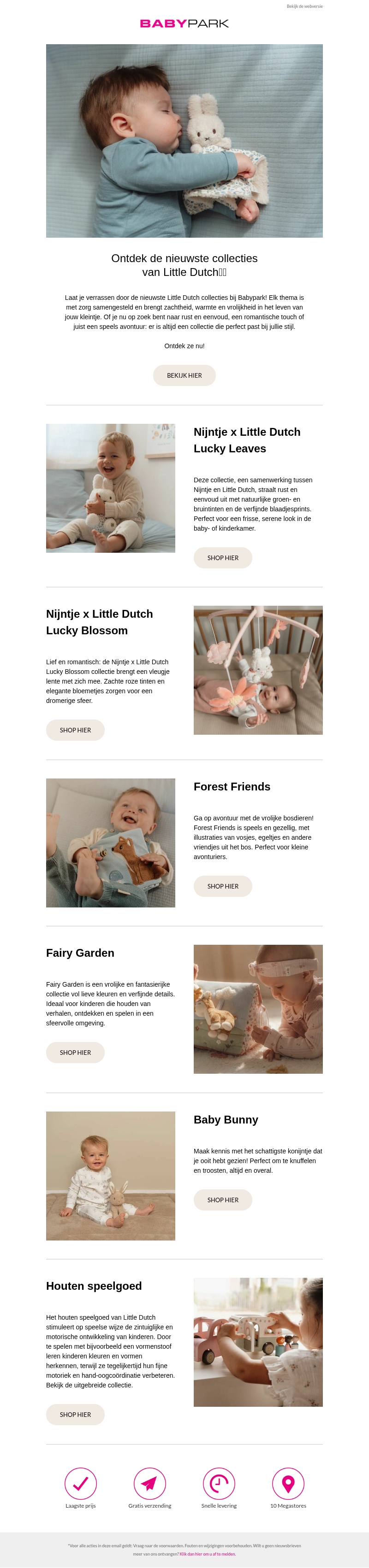The width and height of the screenshot is (369, 1568).
Task: Shop the Lucky Blossom collection
Action: pos(75,730)
